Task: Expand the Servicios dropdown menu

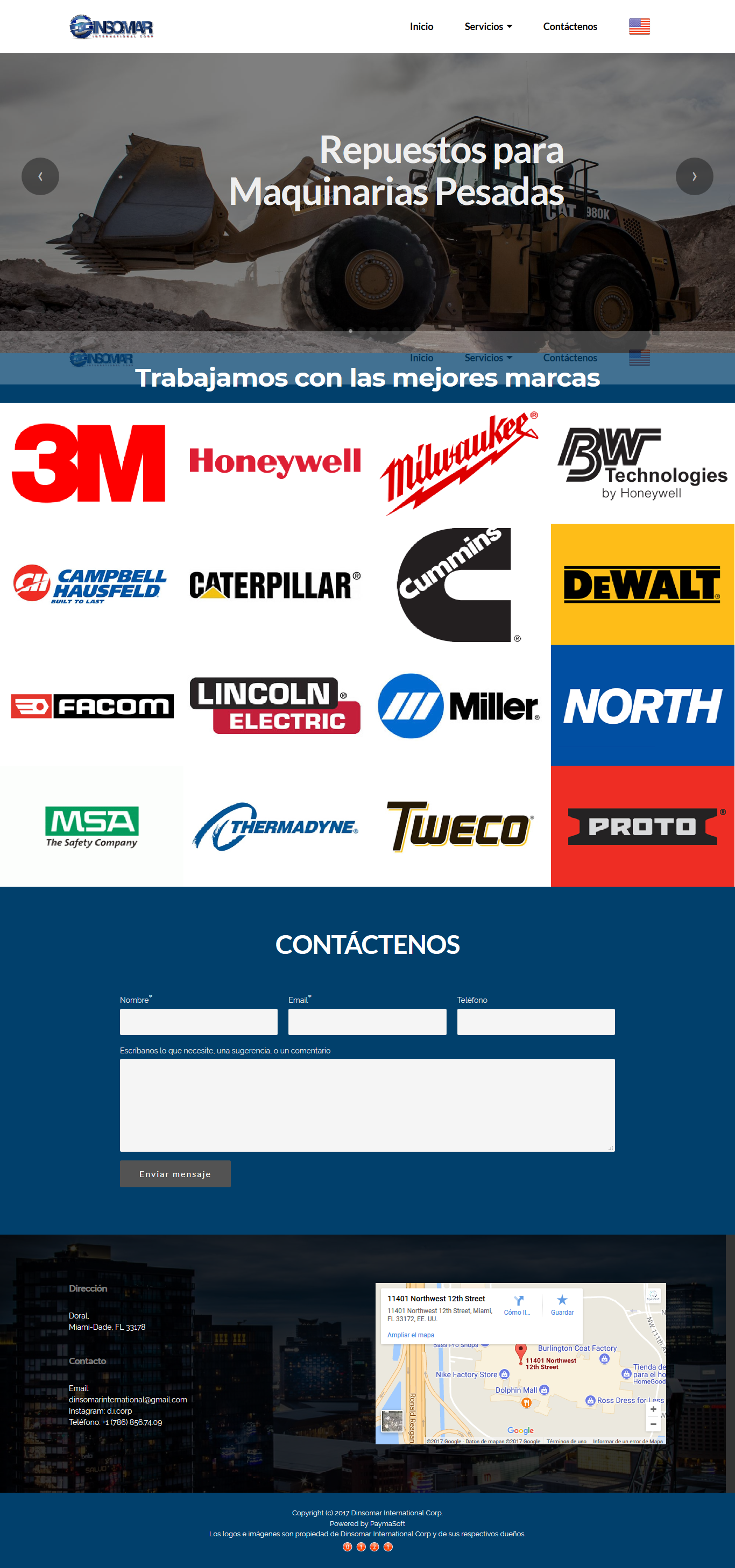Action: [489, 27]
